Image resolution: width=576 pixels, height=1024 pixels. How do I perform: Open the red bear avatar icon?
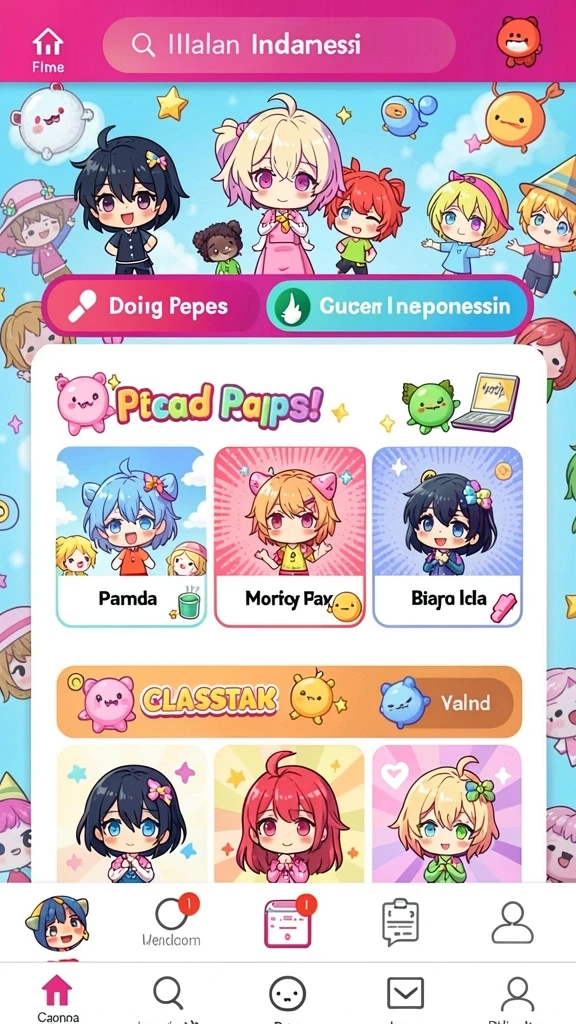point(519,41)
